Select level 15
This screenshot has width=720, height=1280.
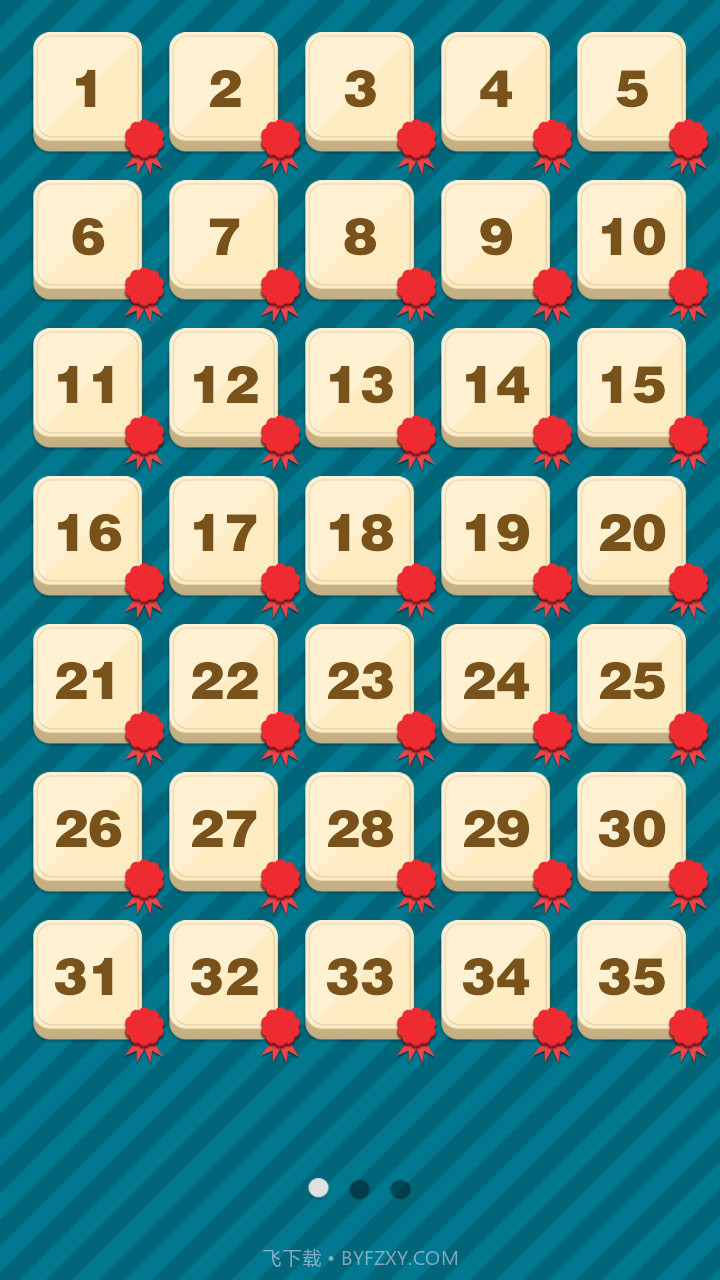click(x=631, y=386)
